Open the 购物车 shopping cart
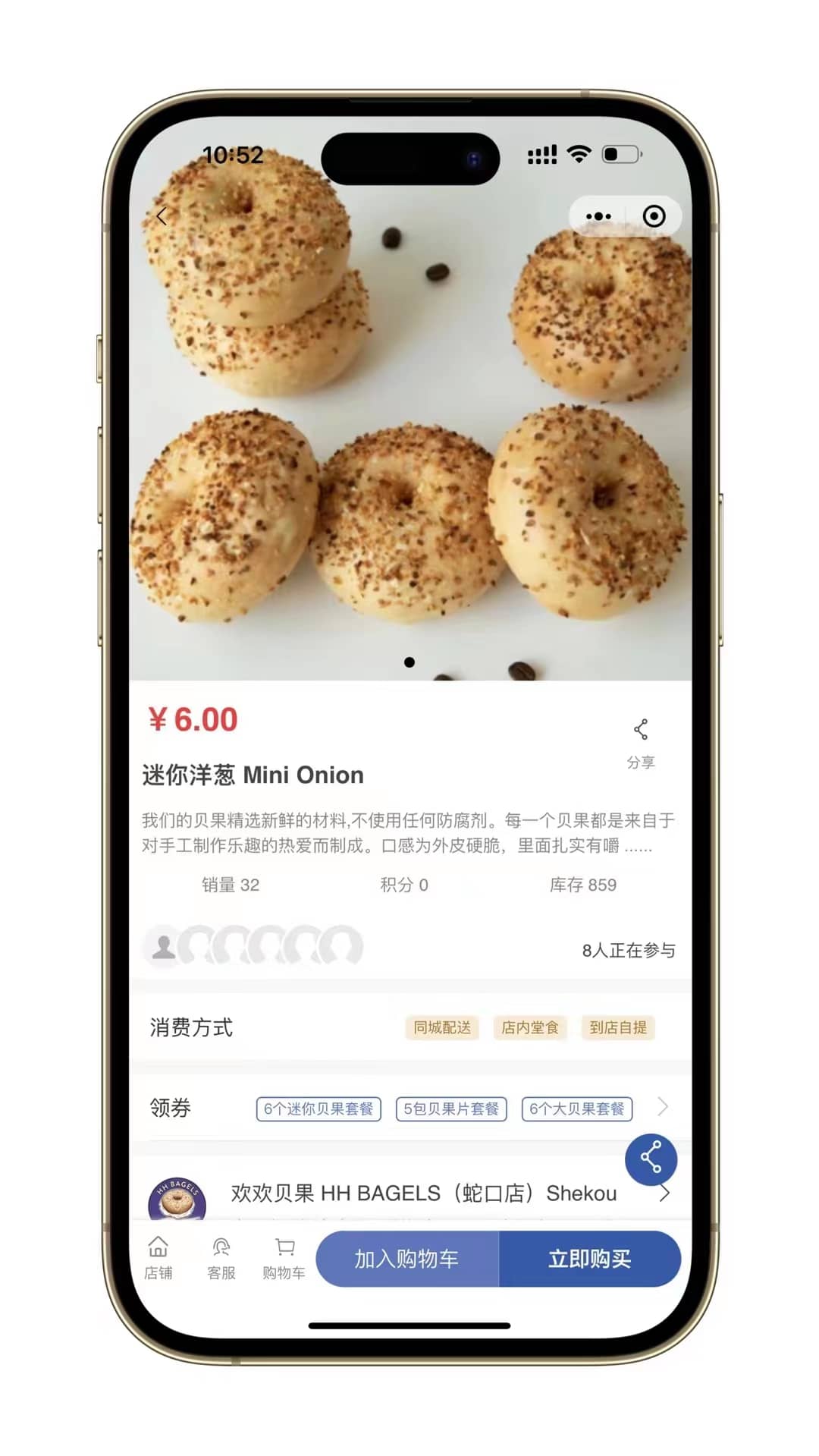Screen dimensions: 819x1456 coord(284,1258)
